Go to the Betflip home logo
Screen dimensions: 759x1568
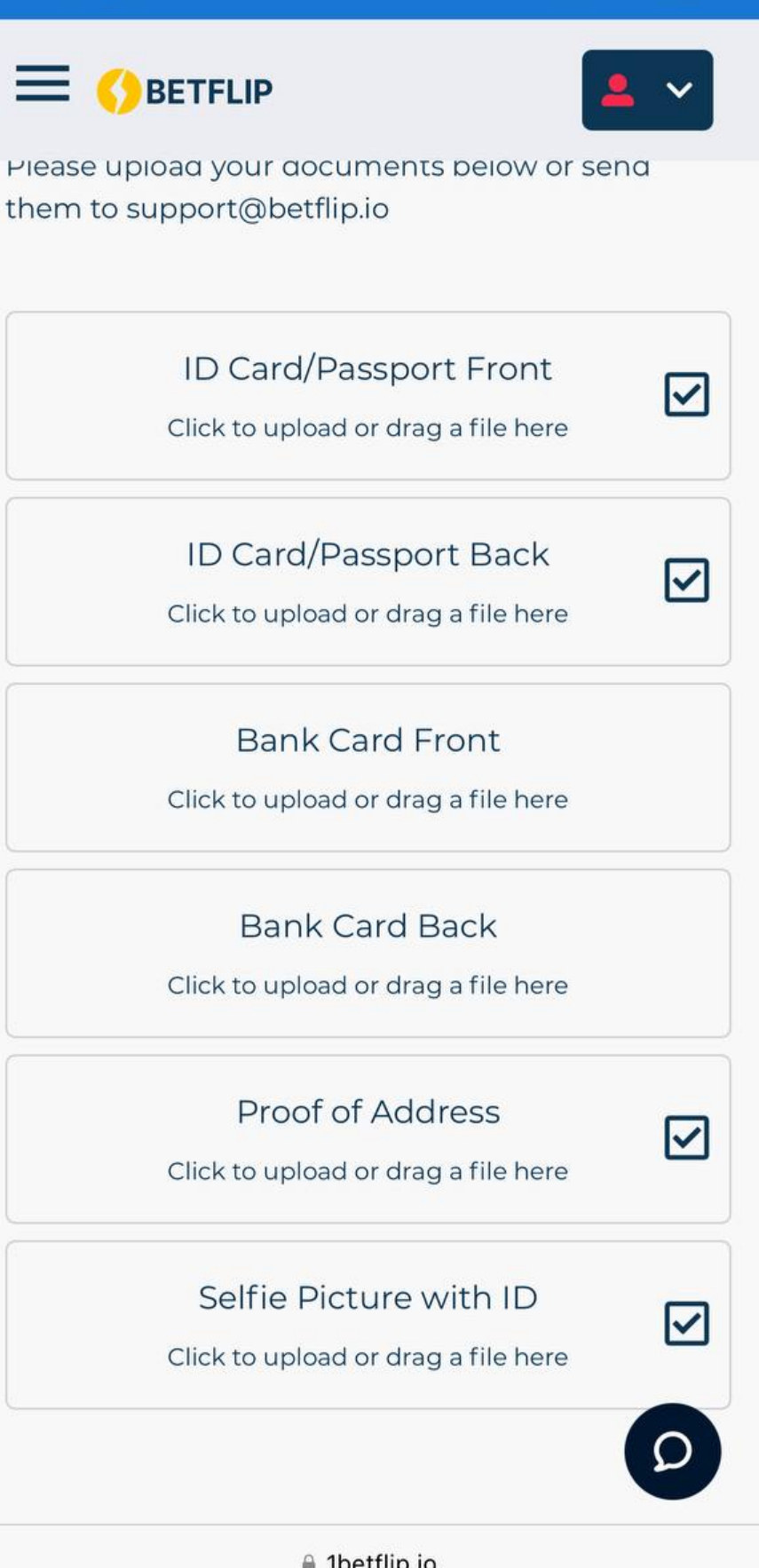[185, 91]
